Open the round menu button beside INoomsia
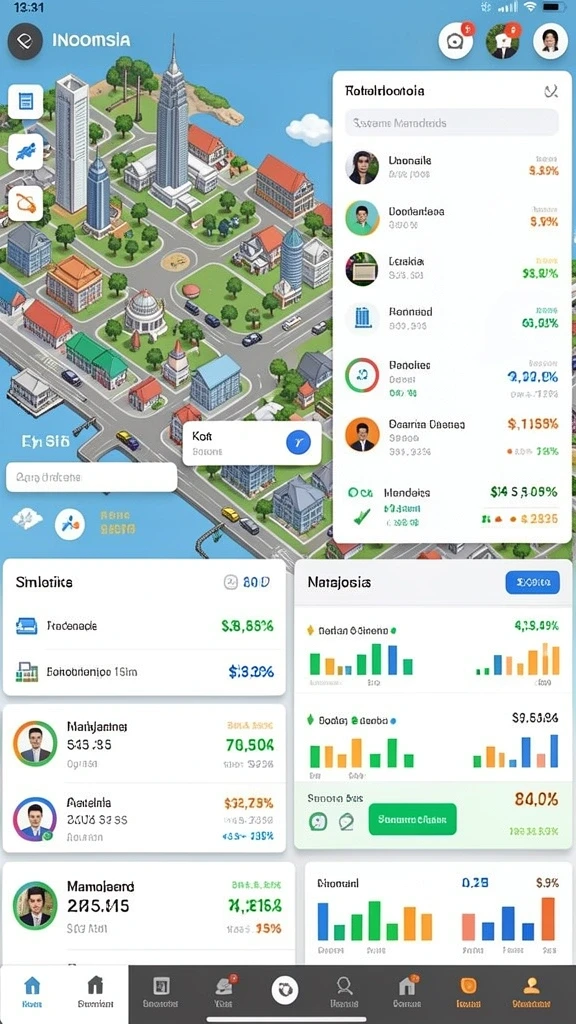Screen dimensions: 576x1024 (x=25, y=41)
